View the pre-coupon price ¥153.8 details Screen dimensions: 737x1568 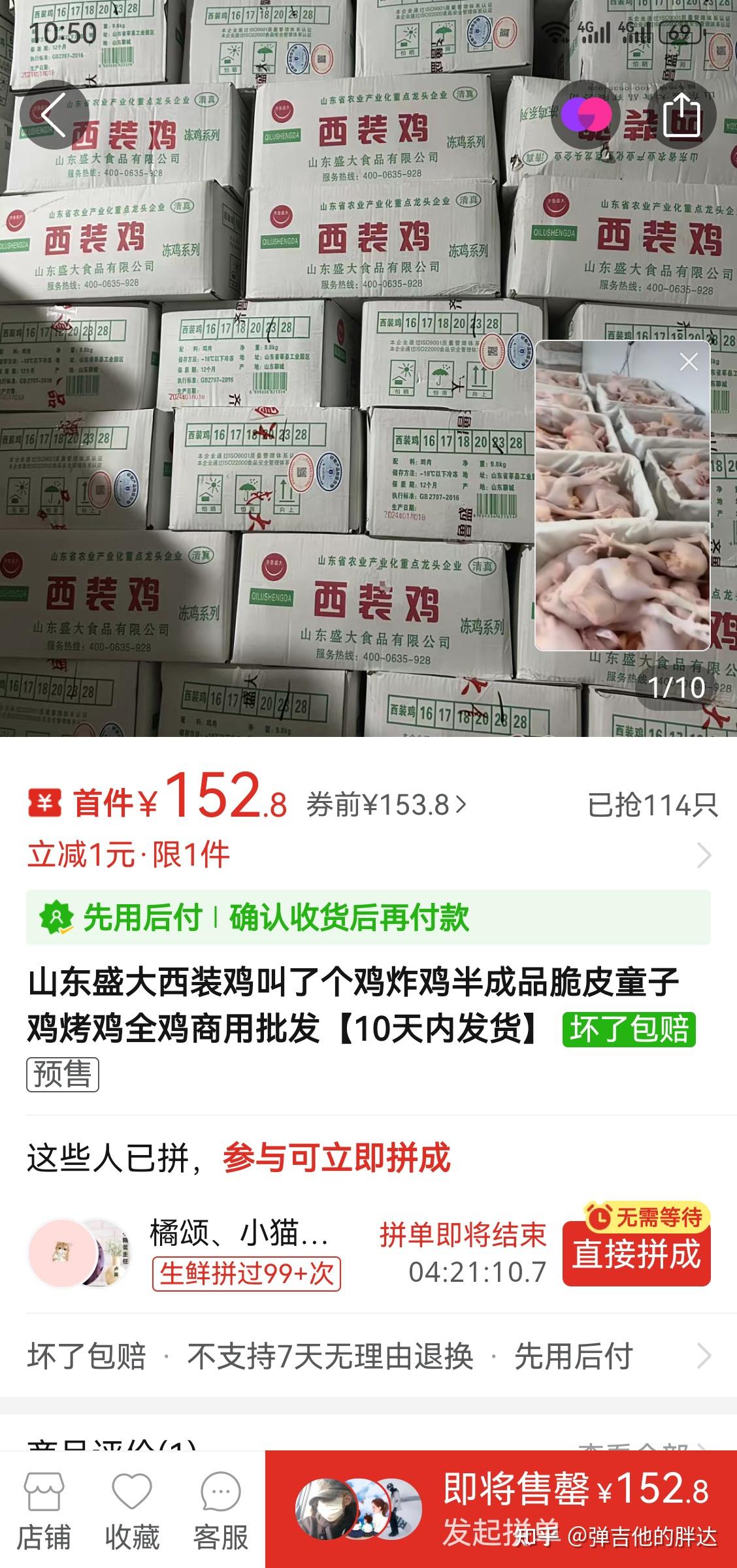coord(387,805)
